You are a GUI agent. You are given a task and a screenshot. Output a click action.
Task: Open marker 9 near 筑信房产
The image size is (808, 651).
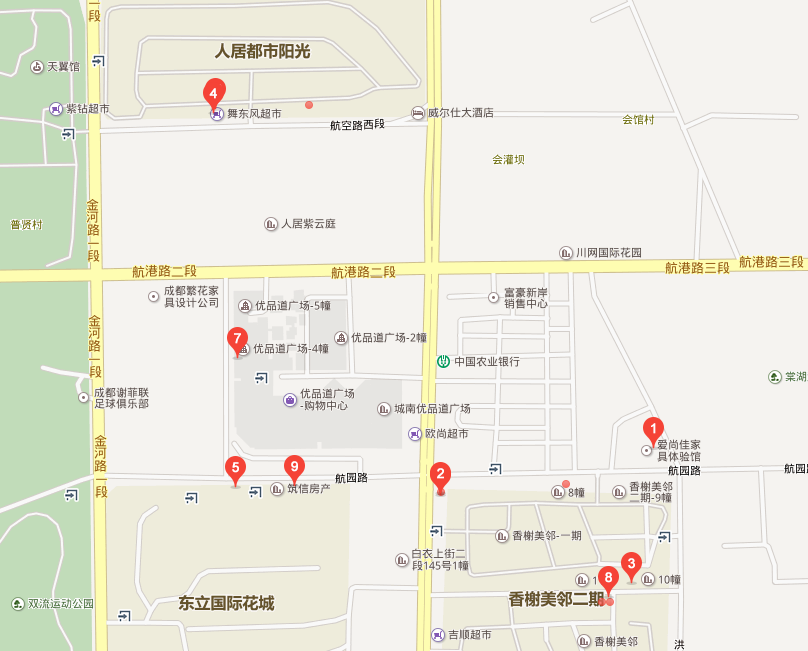coord(293,467)
